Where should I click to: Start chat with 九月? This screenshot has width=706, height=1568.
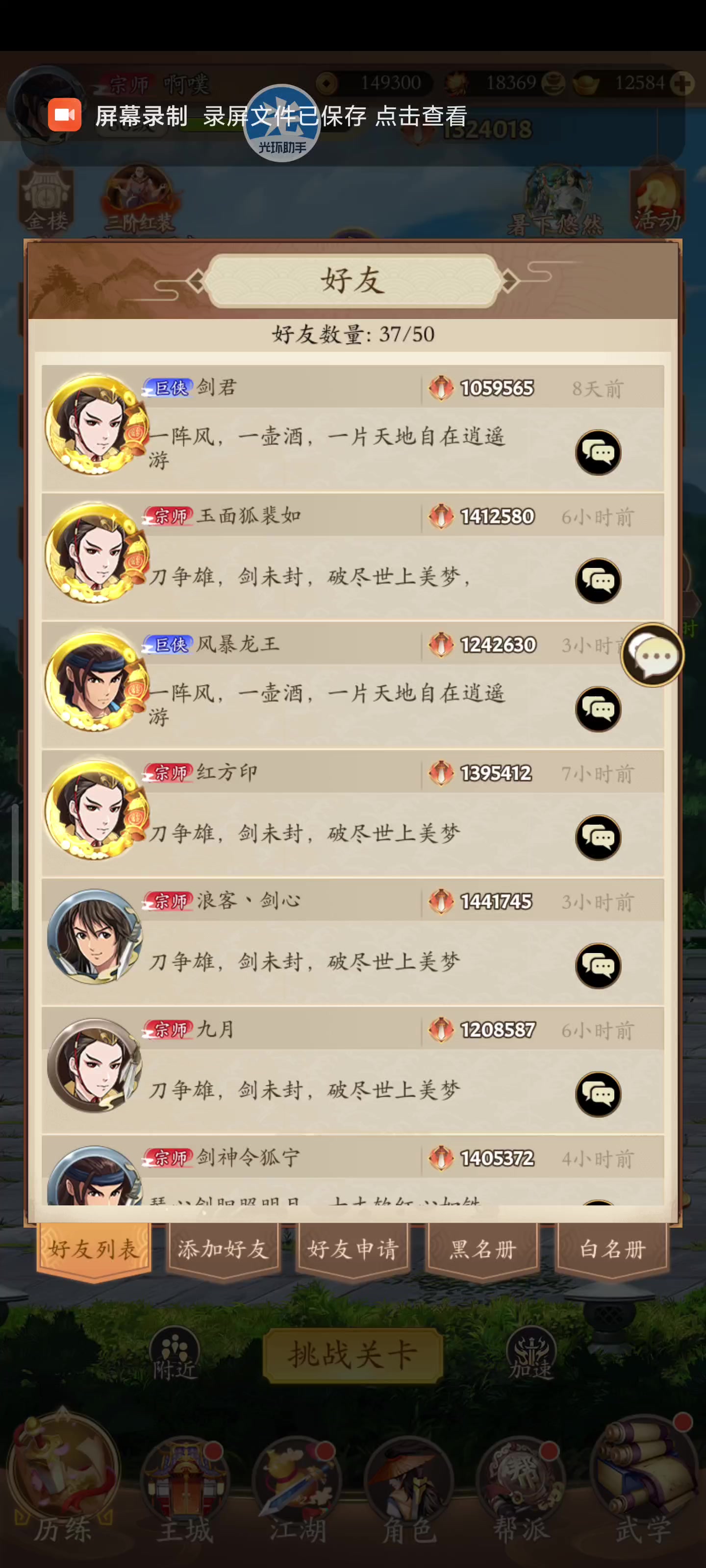coord(598,1095)
